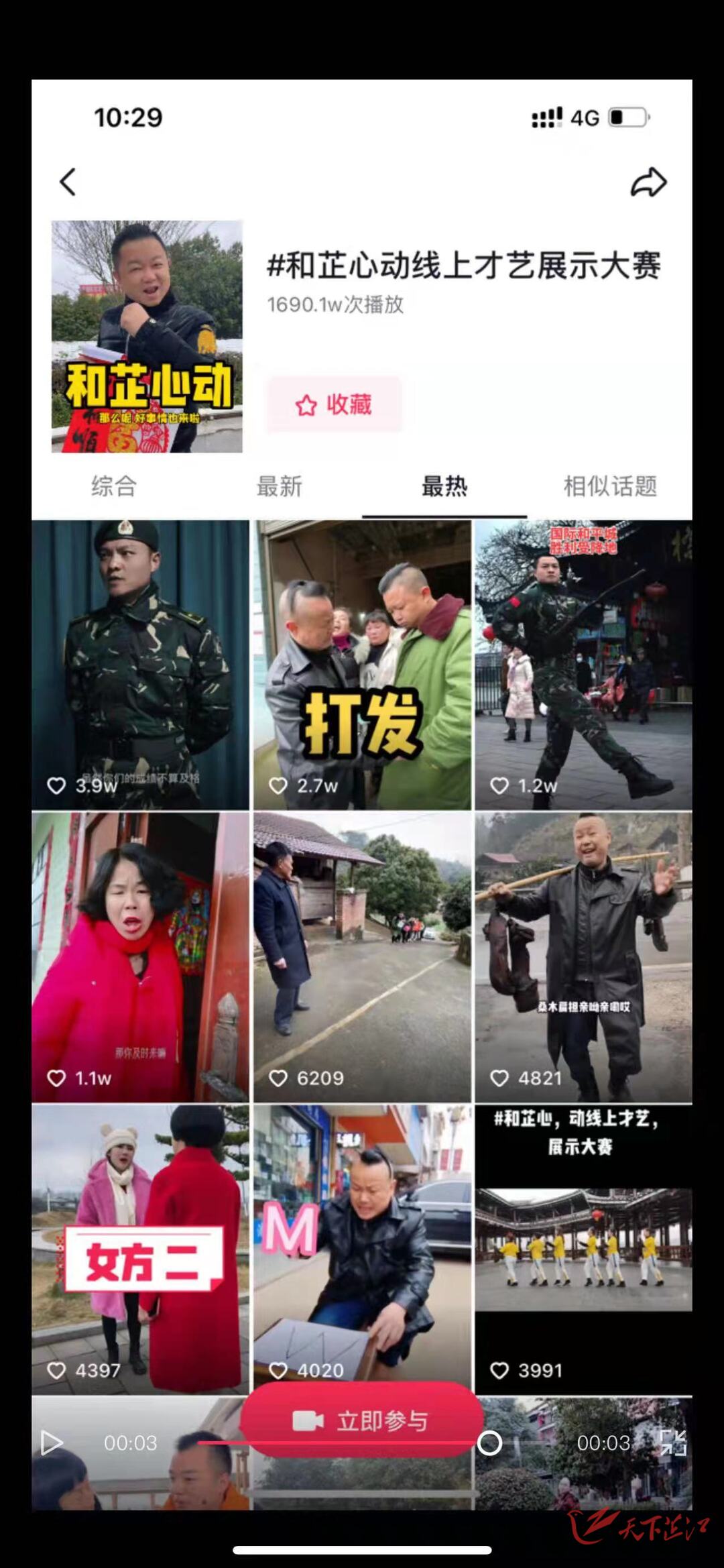Share this topic page
Image resolution: width=724 pixels, height=1568 pixels.
[x=648, y=182]
